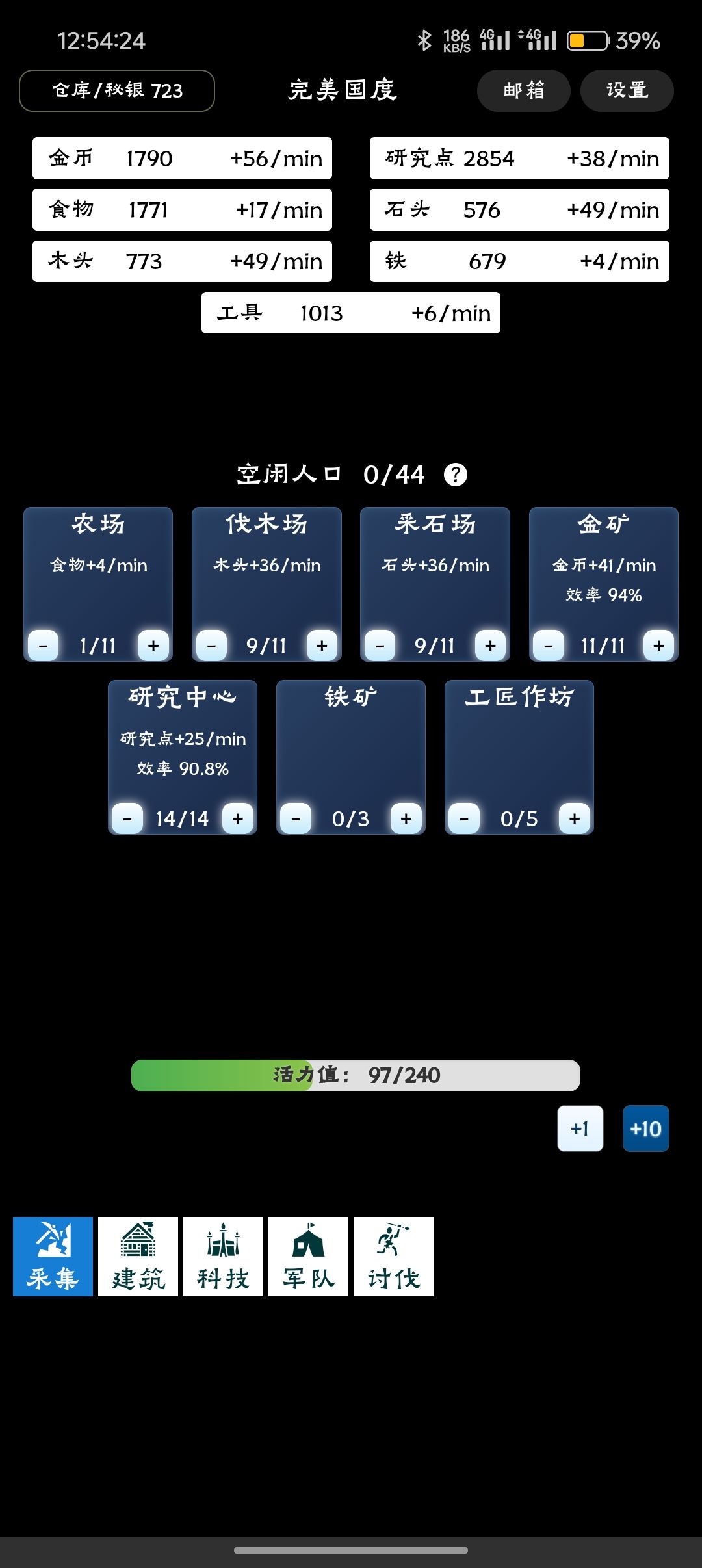Viewport: 702px width, 1568px height.
Task: Open the 仓库/秘银 723 warehouse view
Action: [x=116, y=91]
